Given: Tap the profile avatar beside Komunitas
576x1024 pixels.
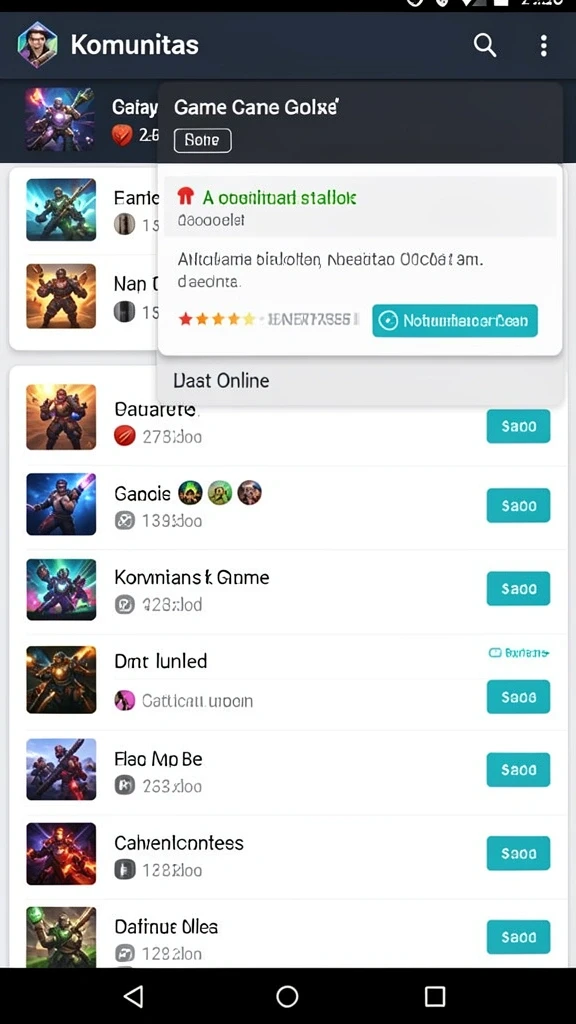Looking at the screenshot, I should click(37, 45).
